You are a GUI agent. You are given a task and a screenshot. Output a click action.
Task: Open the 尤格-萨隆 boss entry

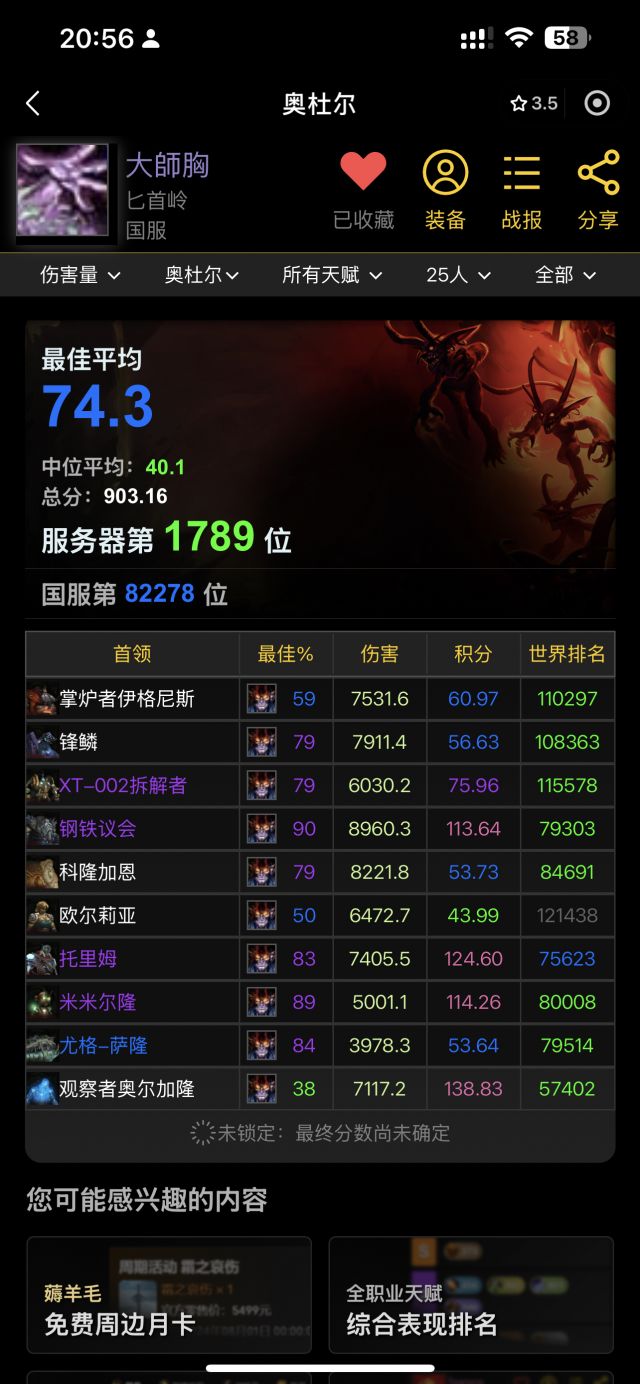point(320,1045)
